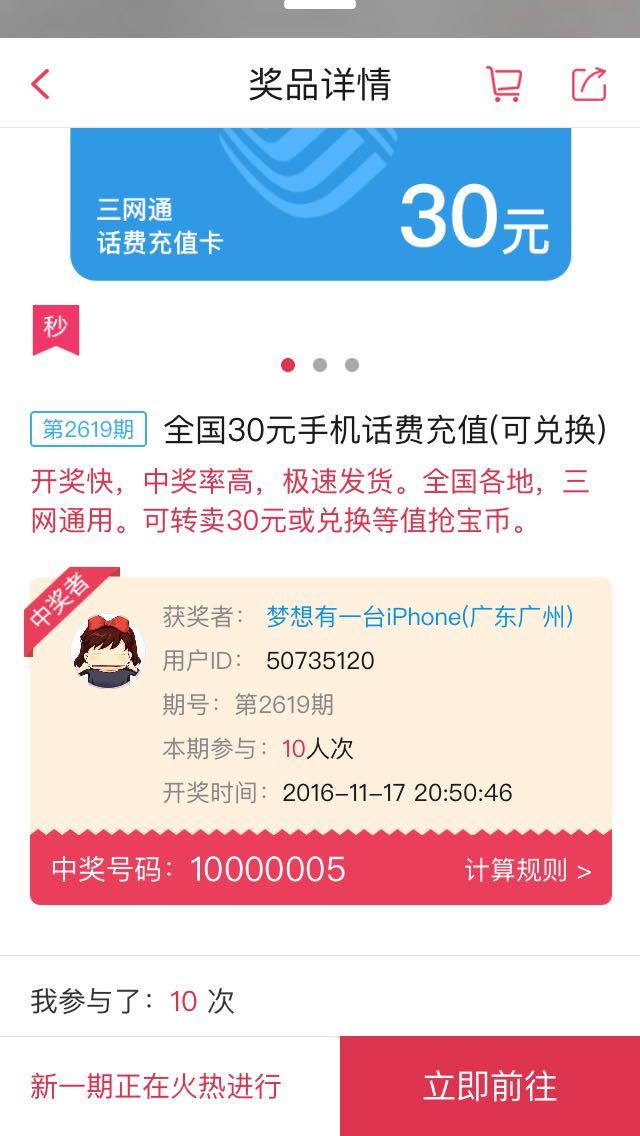Open the 计算规则 calculation rules link
Screen dimensions: 640x1136
528,871
